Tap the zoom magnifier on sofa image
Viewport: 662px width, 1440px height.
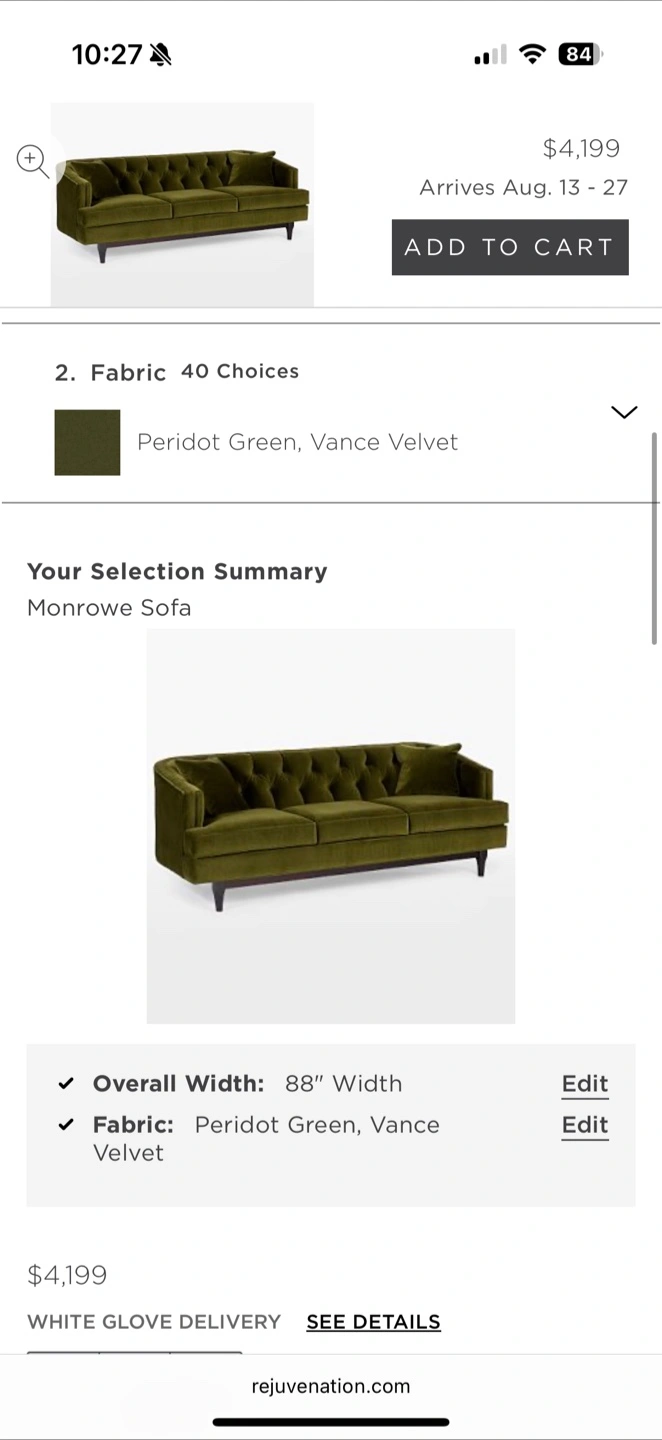(32, 161)
